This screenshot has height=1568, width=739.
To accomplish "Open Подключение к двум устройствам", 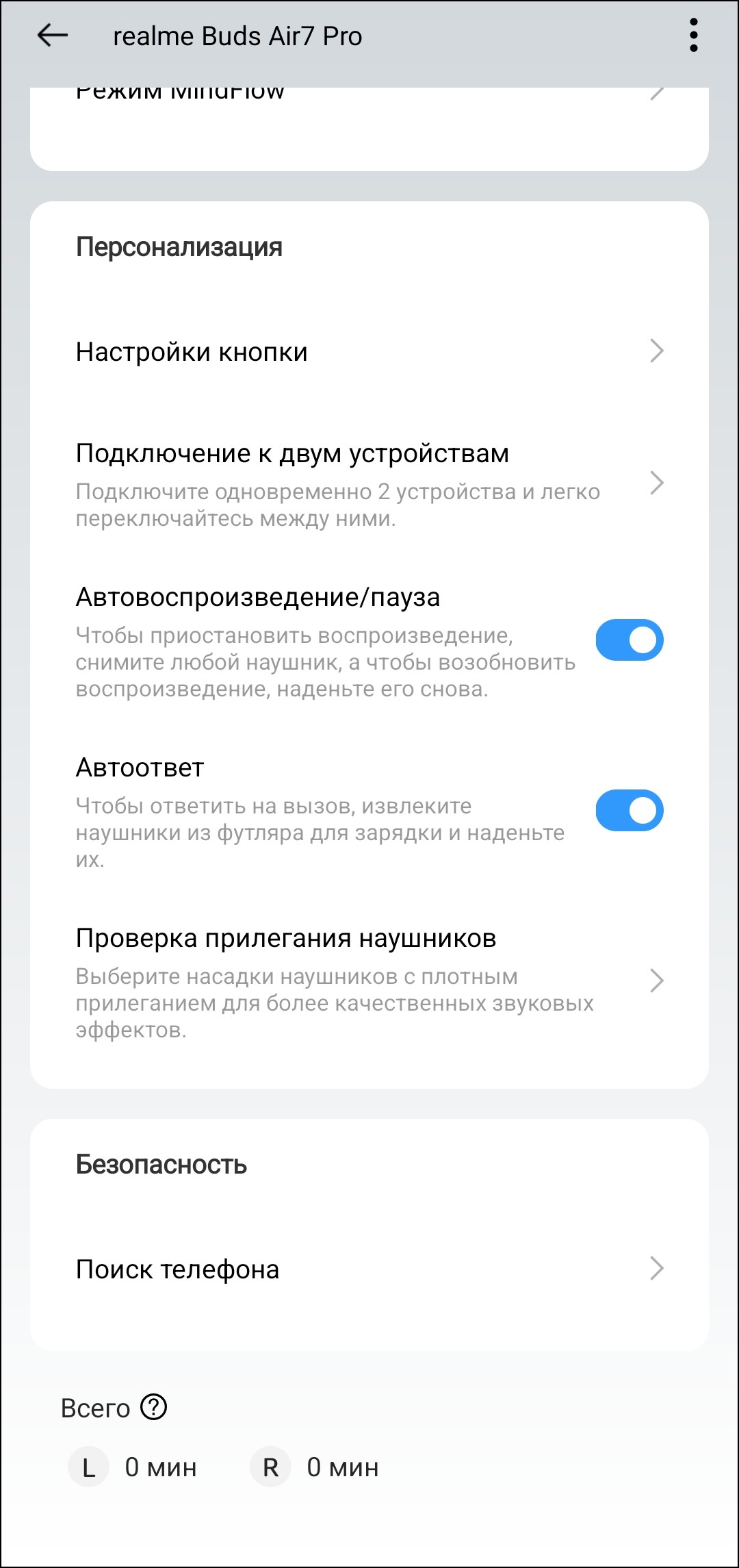I will pyautogui.click(x=369, y=483).
